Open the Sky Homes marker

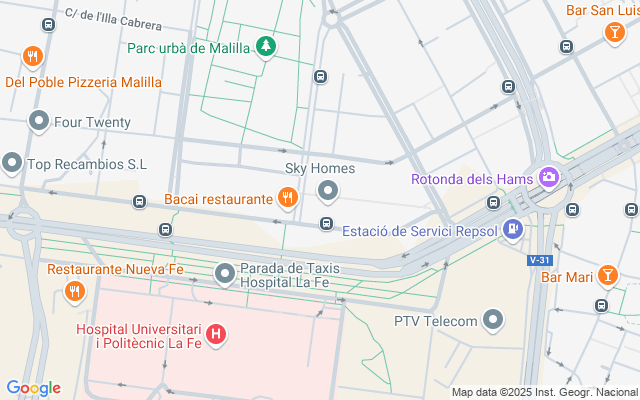click(x=328, y=190)
